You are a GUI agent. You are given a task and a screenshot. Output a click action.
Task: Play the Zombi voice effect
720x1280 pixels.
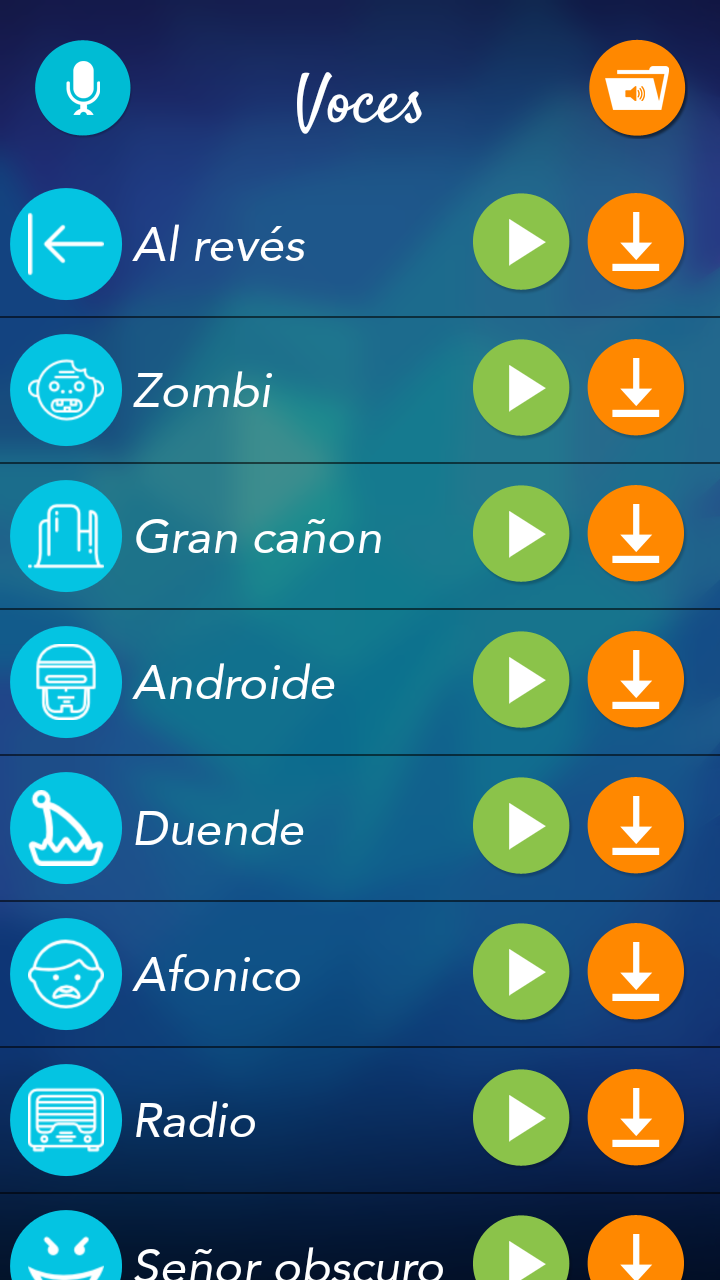tap(521, 388)
